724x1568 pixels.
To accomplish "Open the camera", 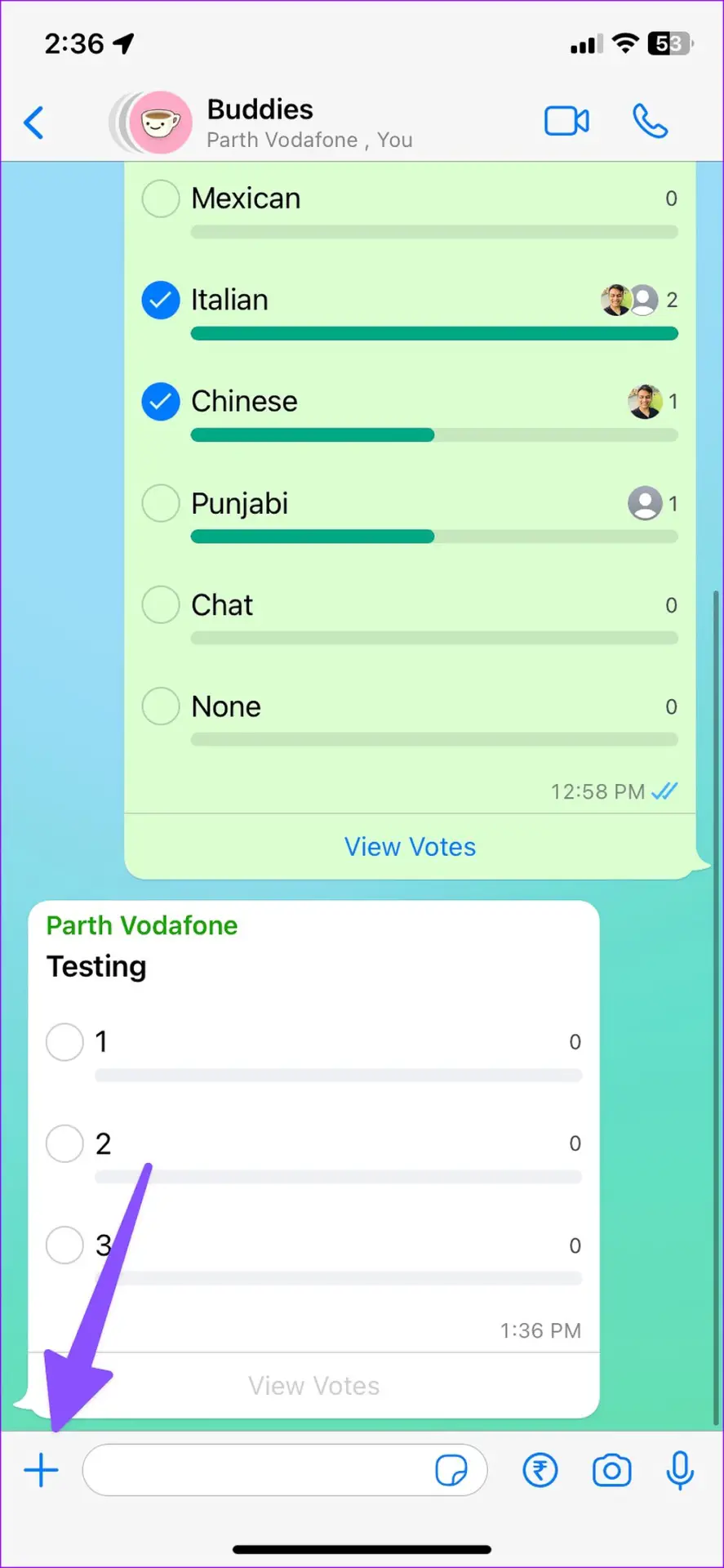I will pyautogui.click(x=611, y=1471).
